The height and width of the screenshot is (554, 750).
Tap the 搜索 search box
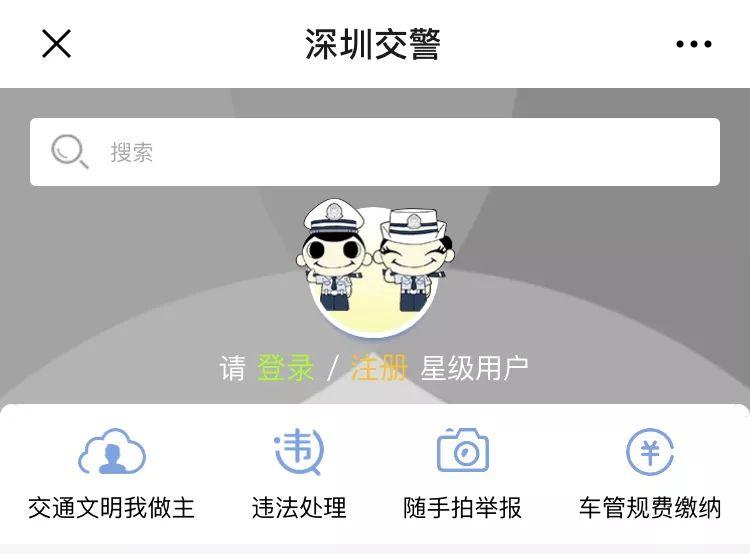coord(375,152)
